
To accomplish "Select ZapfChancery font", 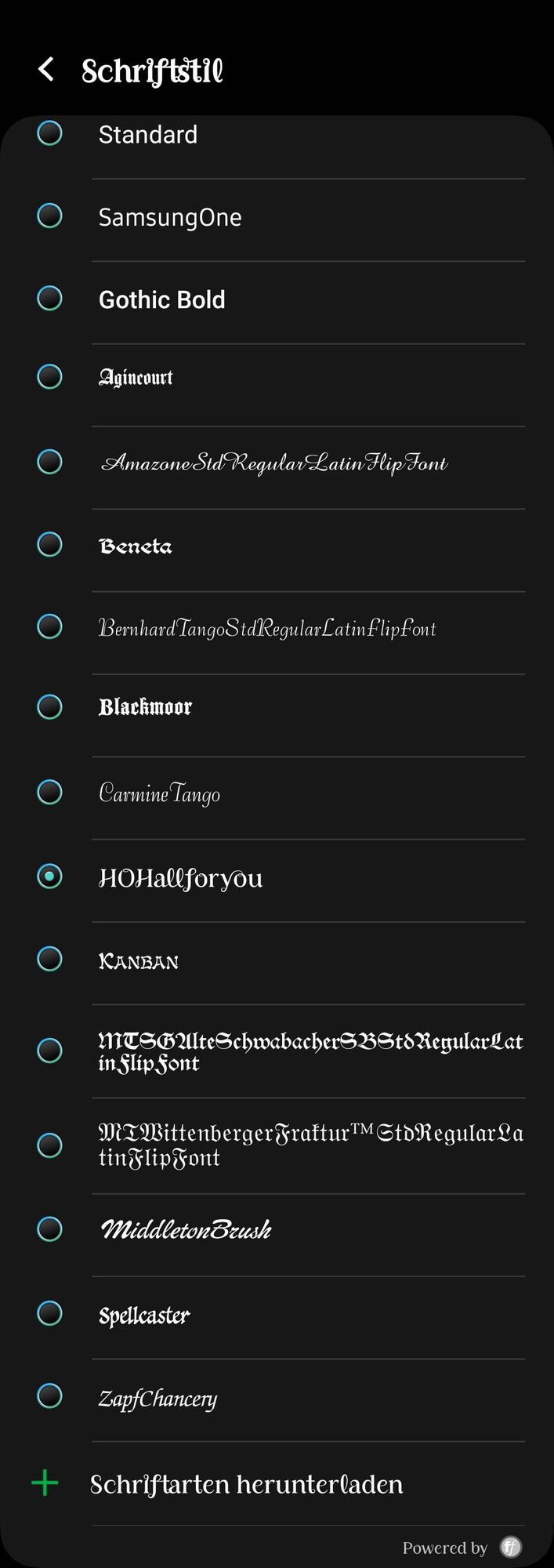I will tap(158, 1398).
